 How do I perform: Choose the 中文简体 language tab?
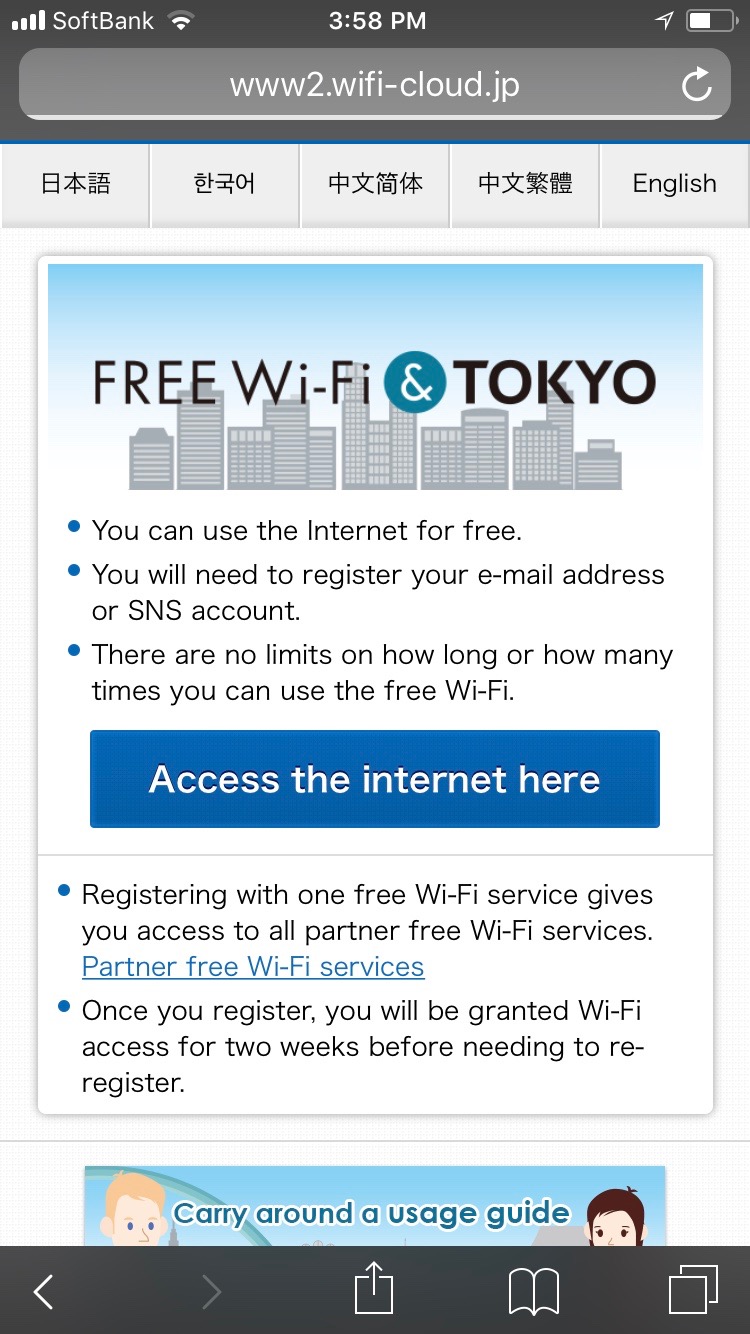pyautogui.click(x=375, y=184)
